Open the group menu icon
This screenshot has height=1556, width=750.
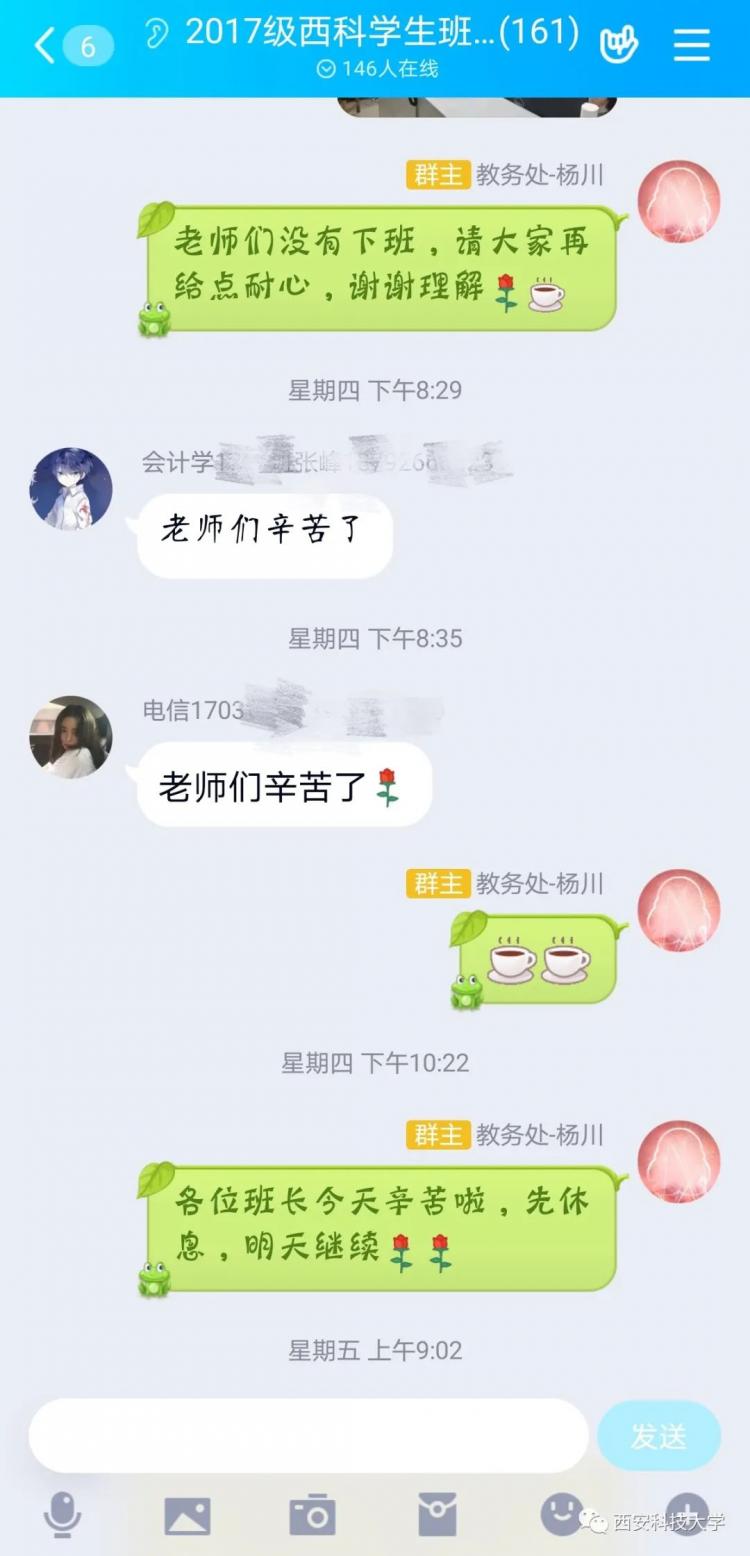[691, 45]
